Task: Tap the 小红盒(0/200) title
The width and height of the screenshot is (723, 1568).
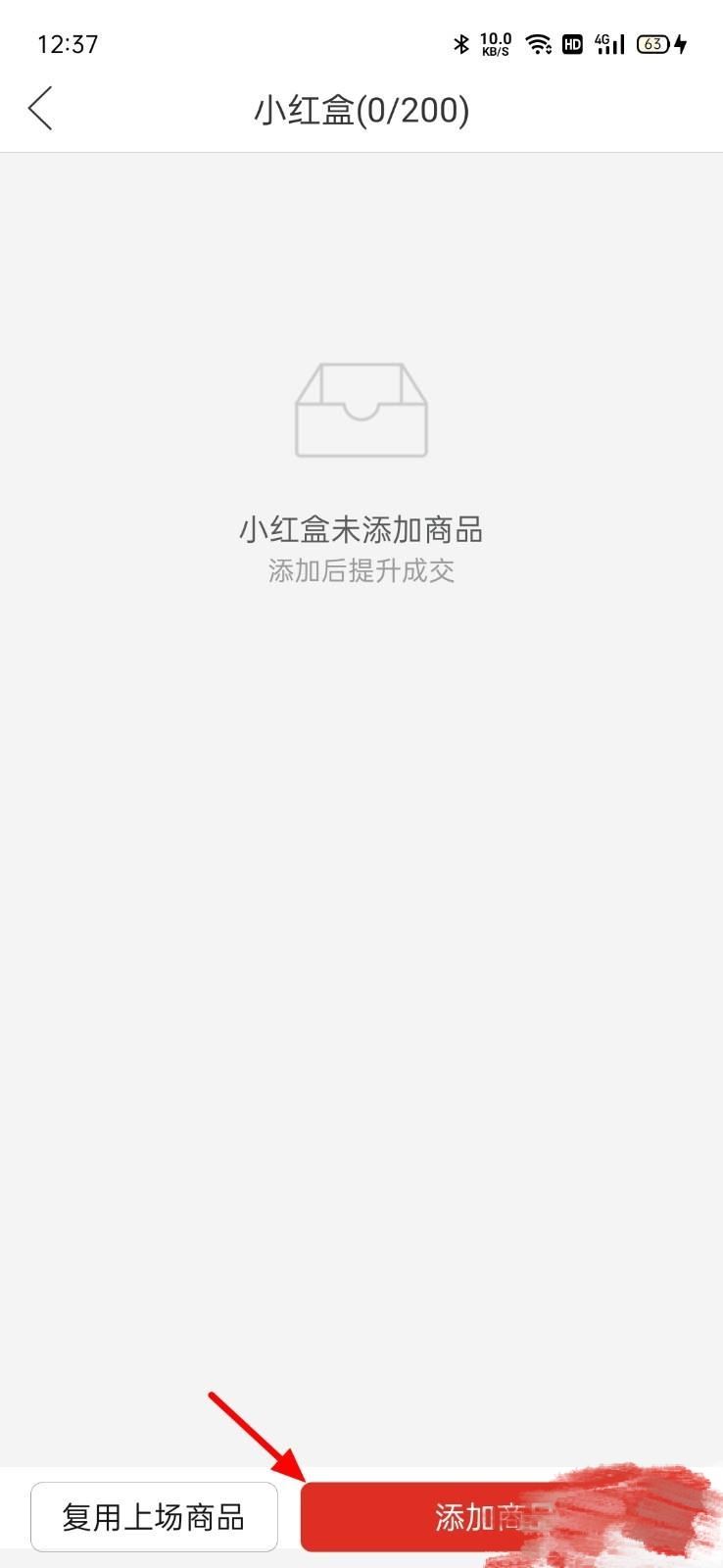Action: click(361, 110)
